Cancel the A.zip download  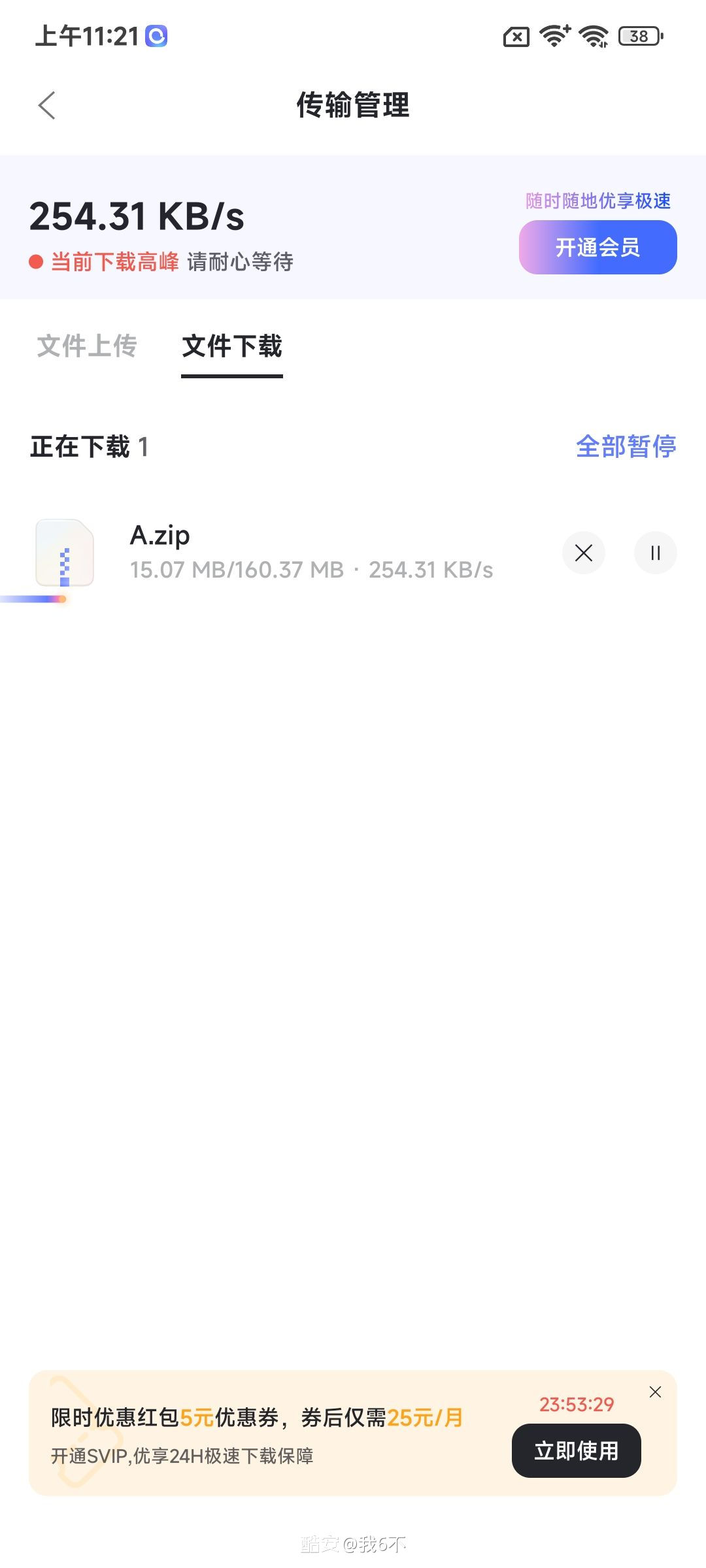[x=583, y=553]
